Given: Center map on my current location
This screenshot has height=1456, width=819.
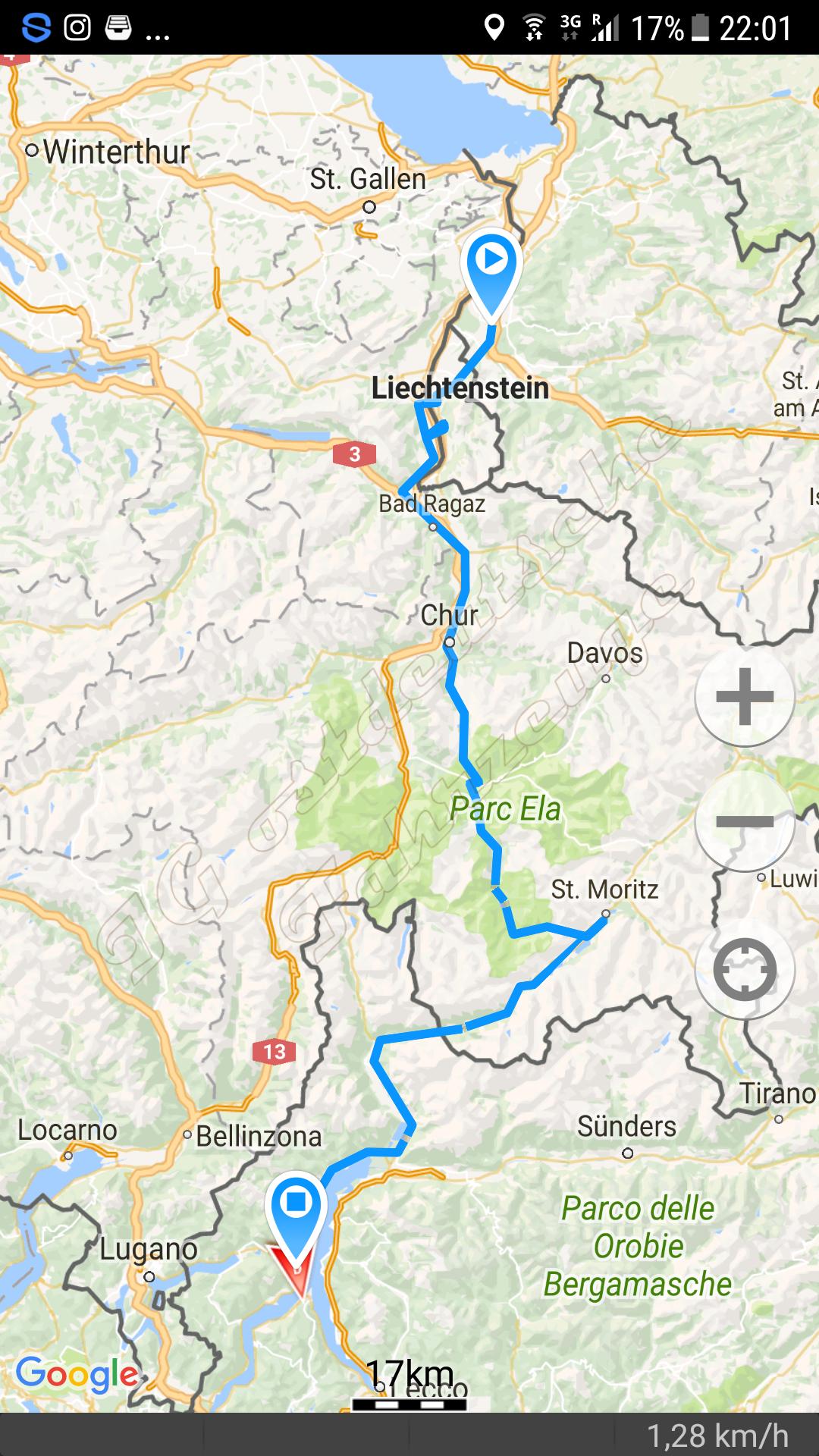Looking at the screenshot, I should (745, 969).
